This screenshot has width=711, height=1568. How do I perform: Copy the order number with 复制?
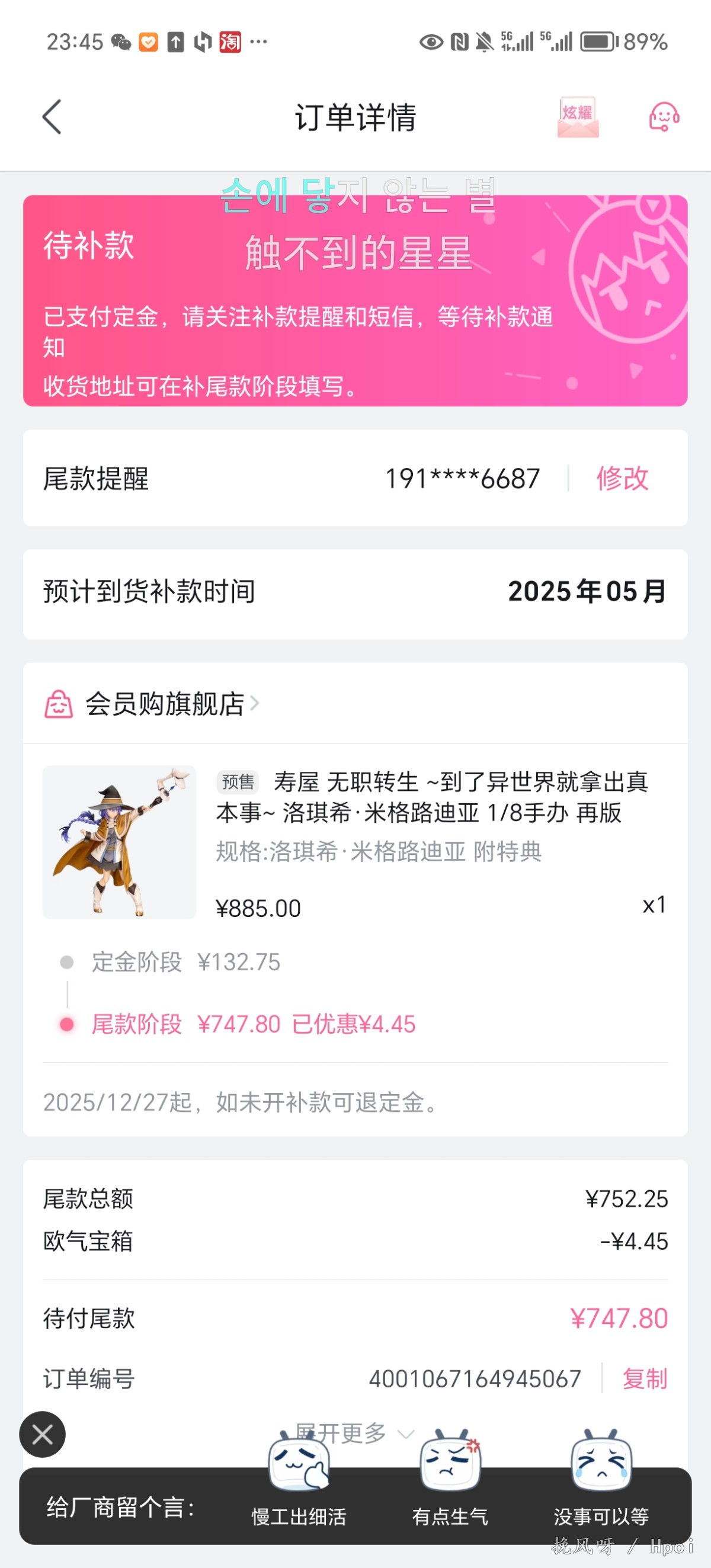645,1378
